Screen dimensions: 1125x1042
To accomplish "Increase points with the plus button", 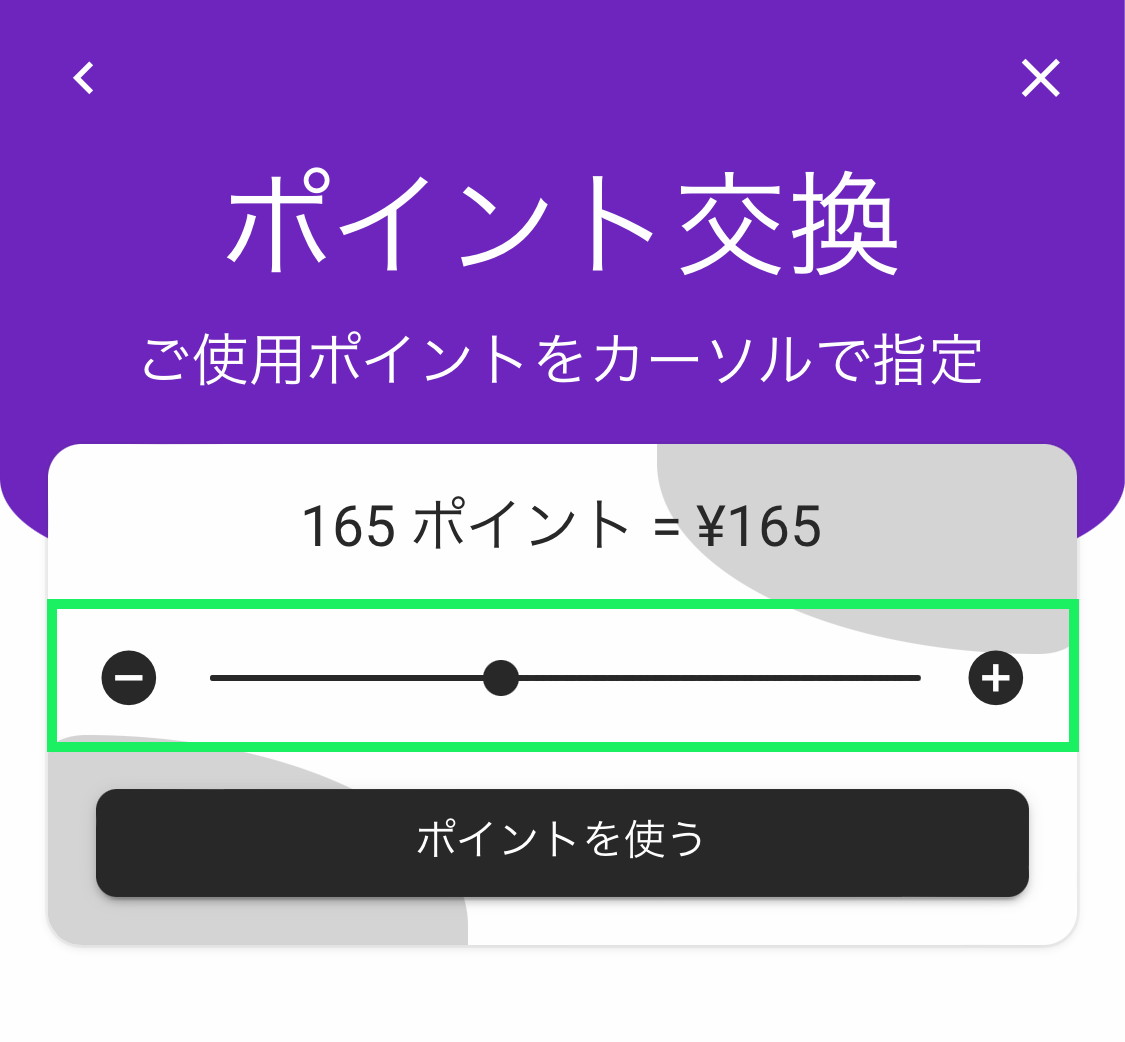I will coord(995,678).
